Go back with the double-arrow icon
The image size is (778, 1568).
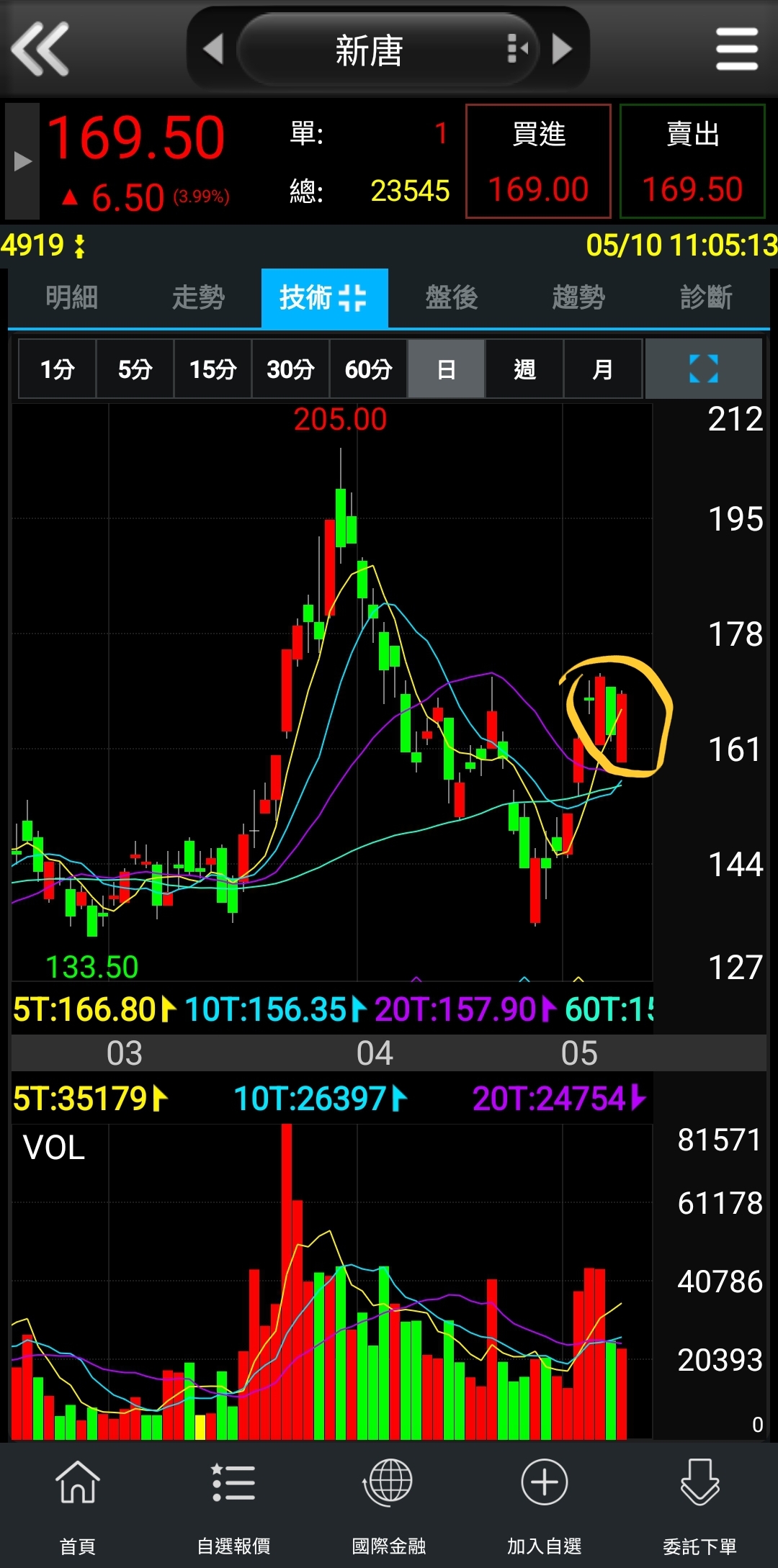40,49
